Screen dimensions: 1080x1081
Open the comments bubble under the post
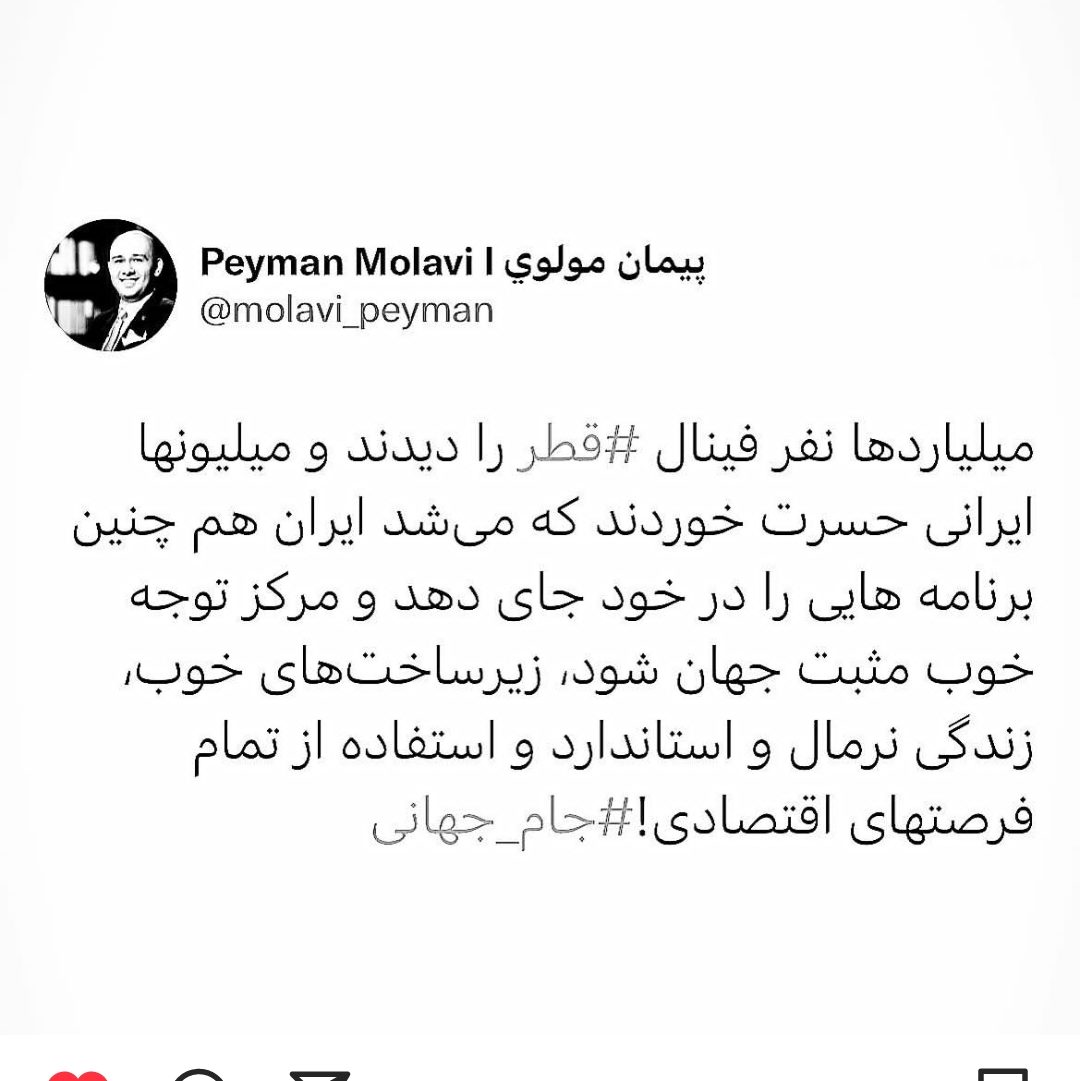[199, 1075]
